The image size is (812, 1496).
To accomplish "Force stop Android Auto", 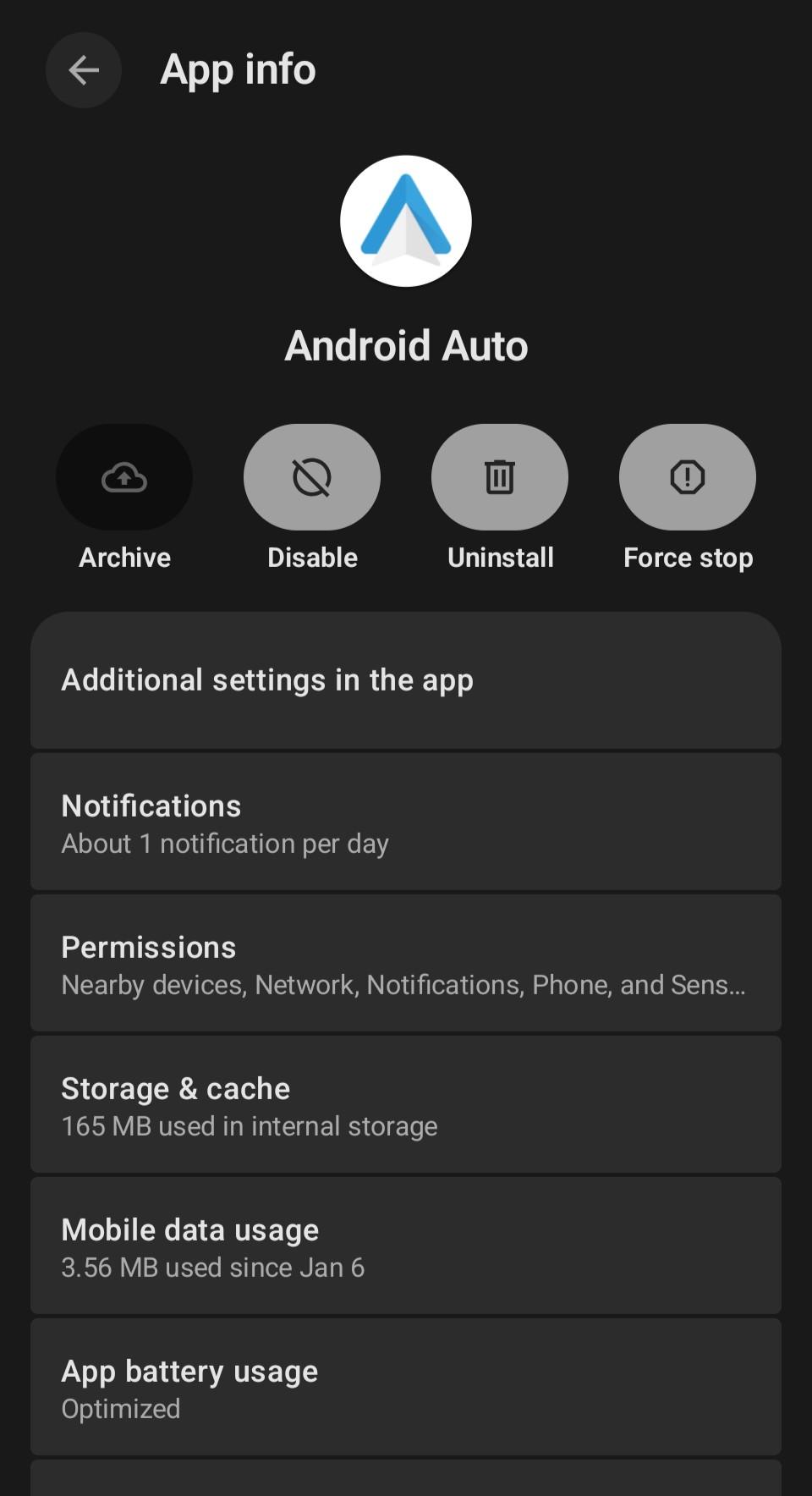I will [688, 478].
